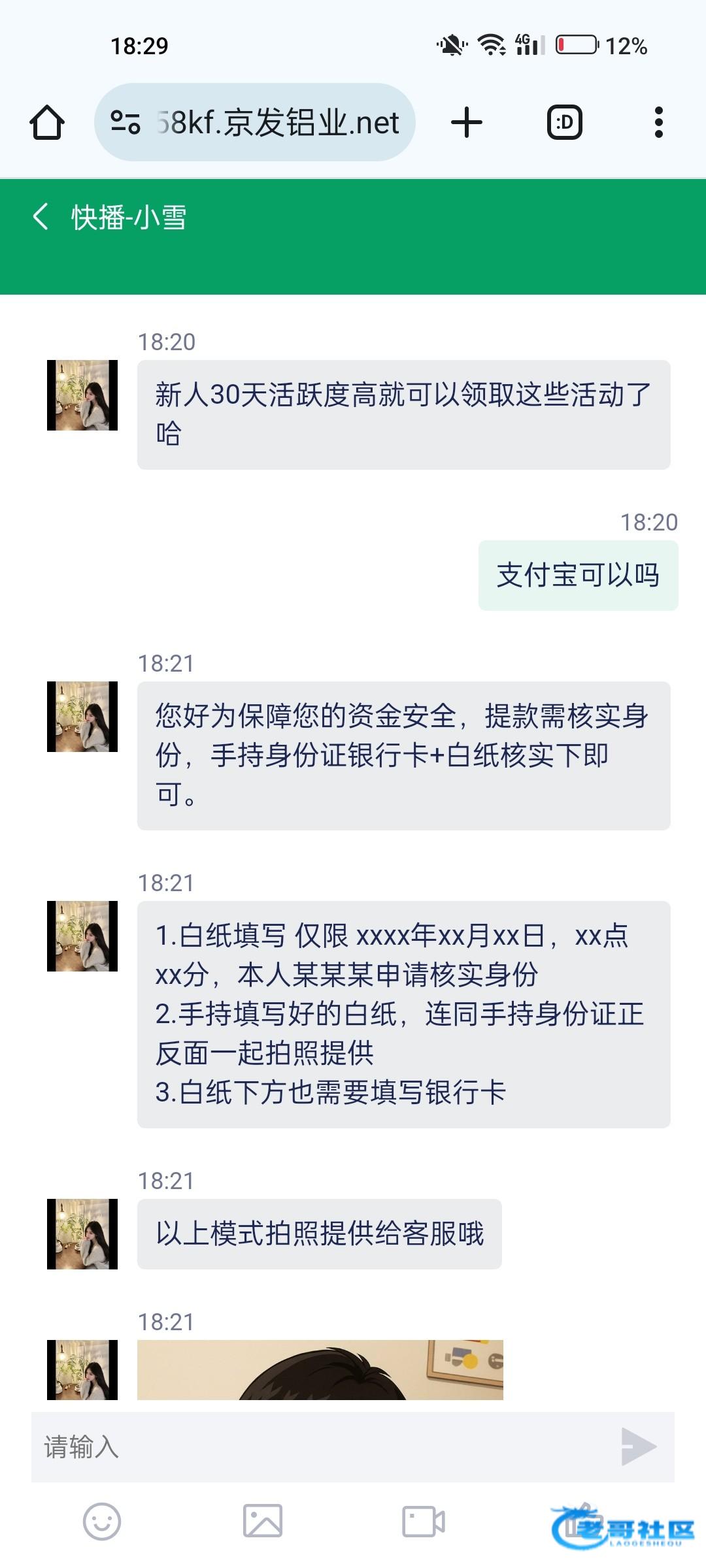
Task: Go back from the 快播-小雪 chat
Action: pos(41,217)
